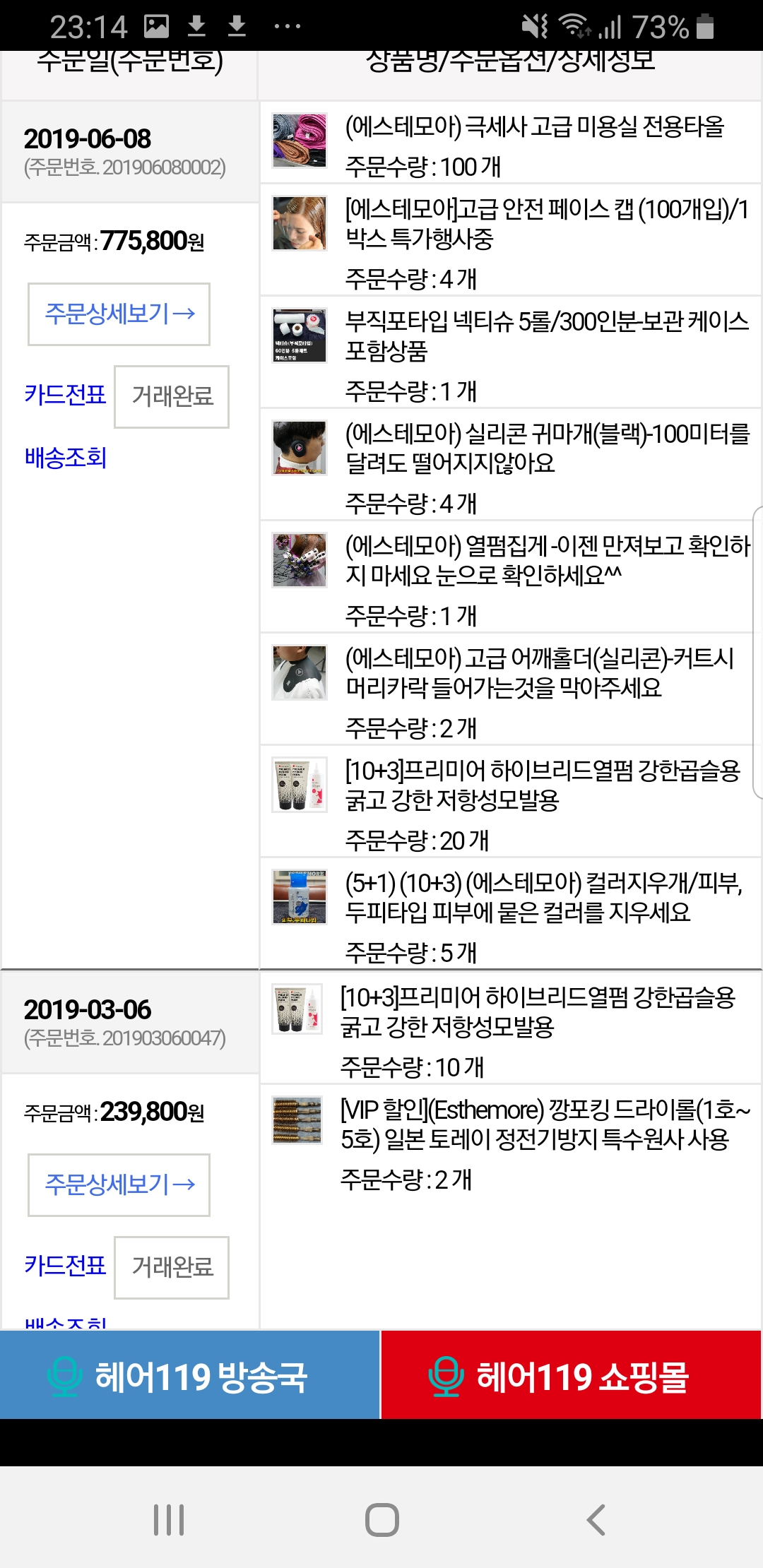Open 헤어119 방송국
The width and height of the screenshot is (763, 1568).
click(190, 1374)
